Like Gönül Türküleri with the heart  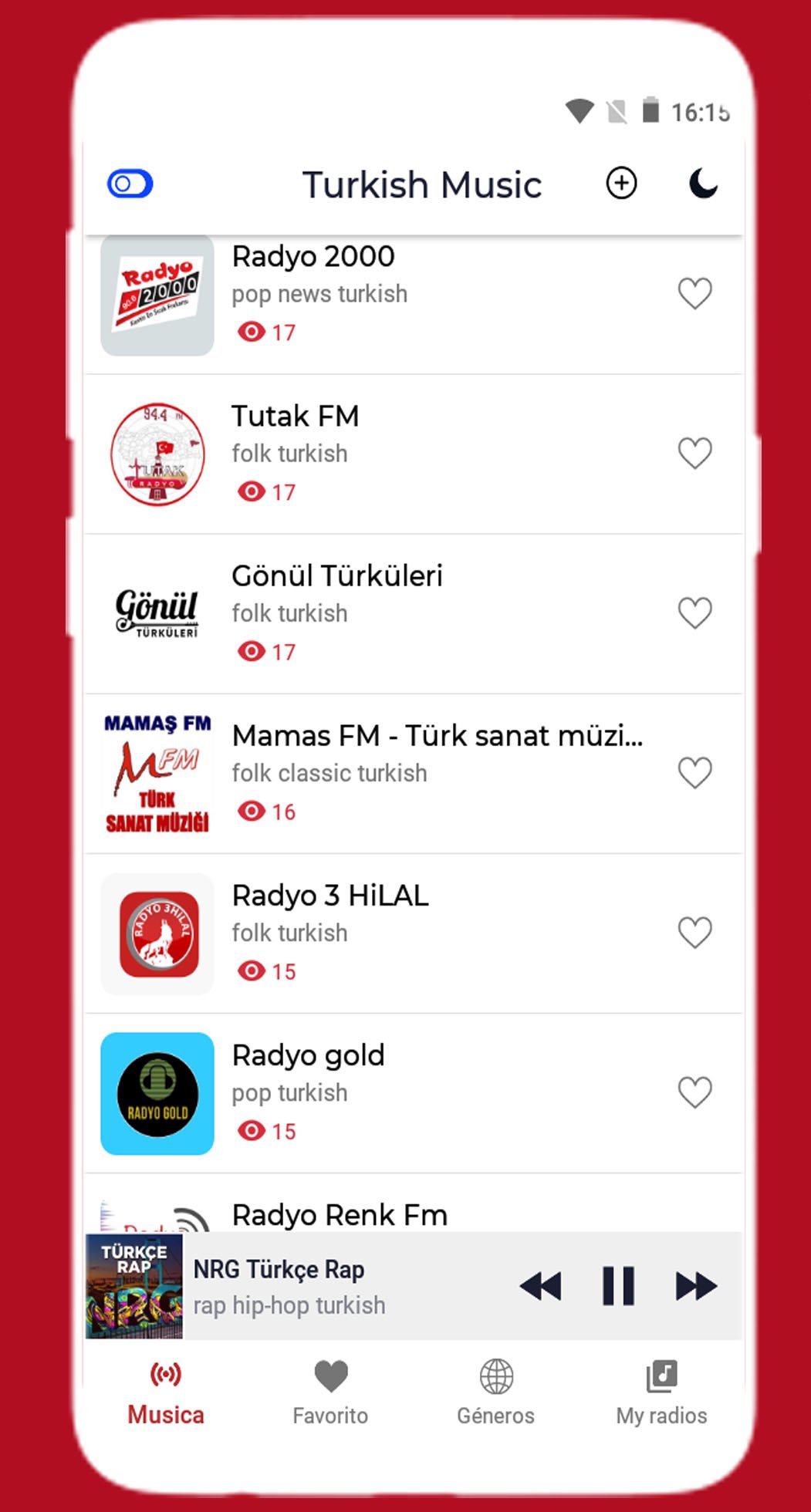coord(694,613)
